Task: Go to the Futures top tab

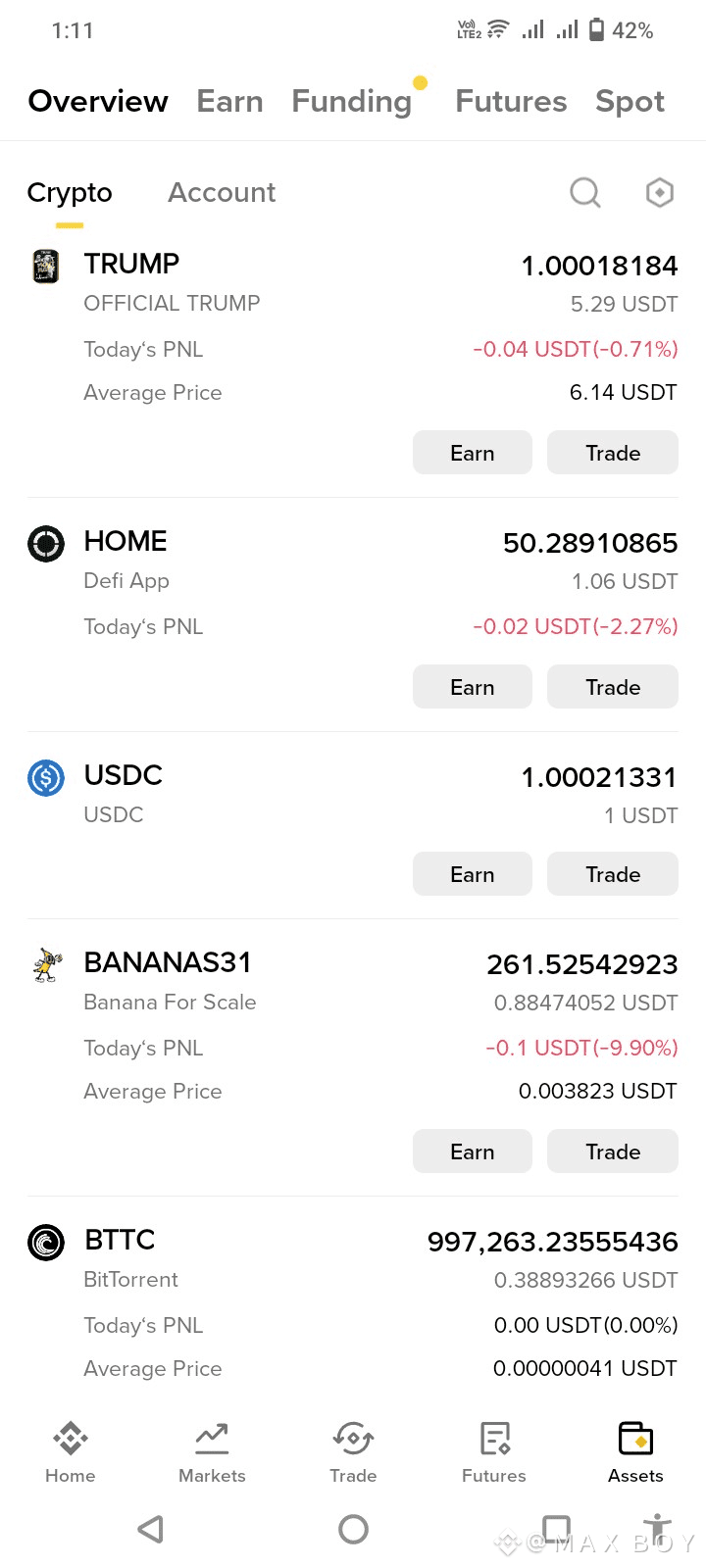Action: 511,101
